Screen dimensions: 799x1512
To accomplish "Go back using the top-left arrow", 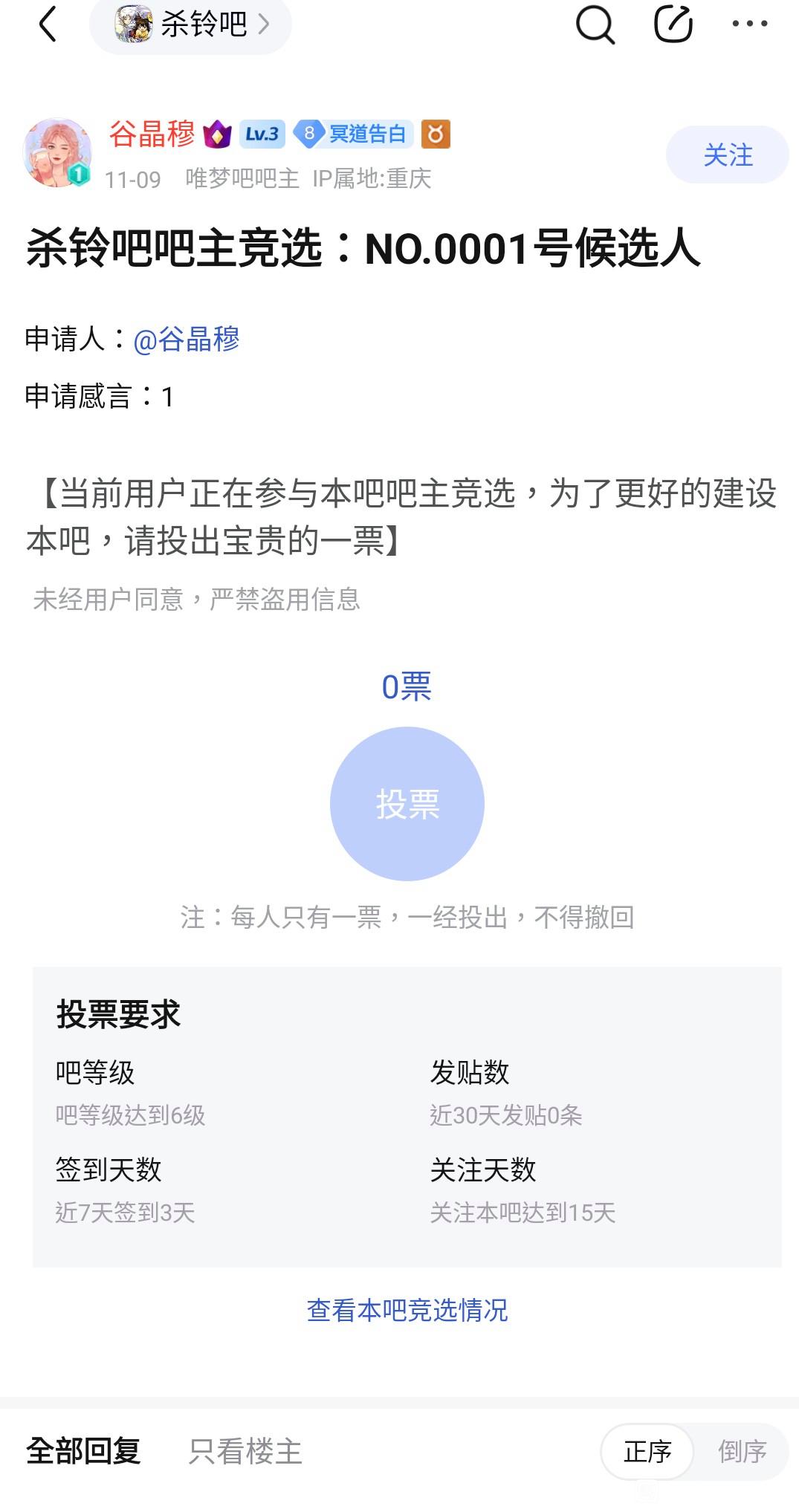I will coord(48,24).
